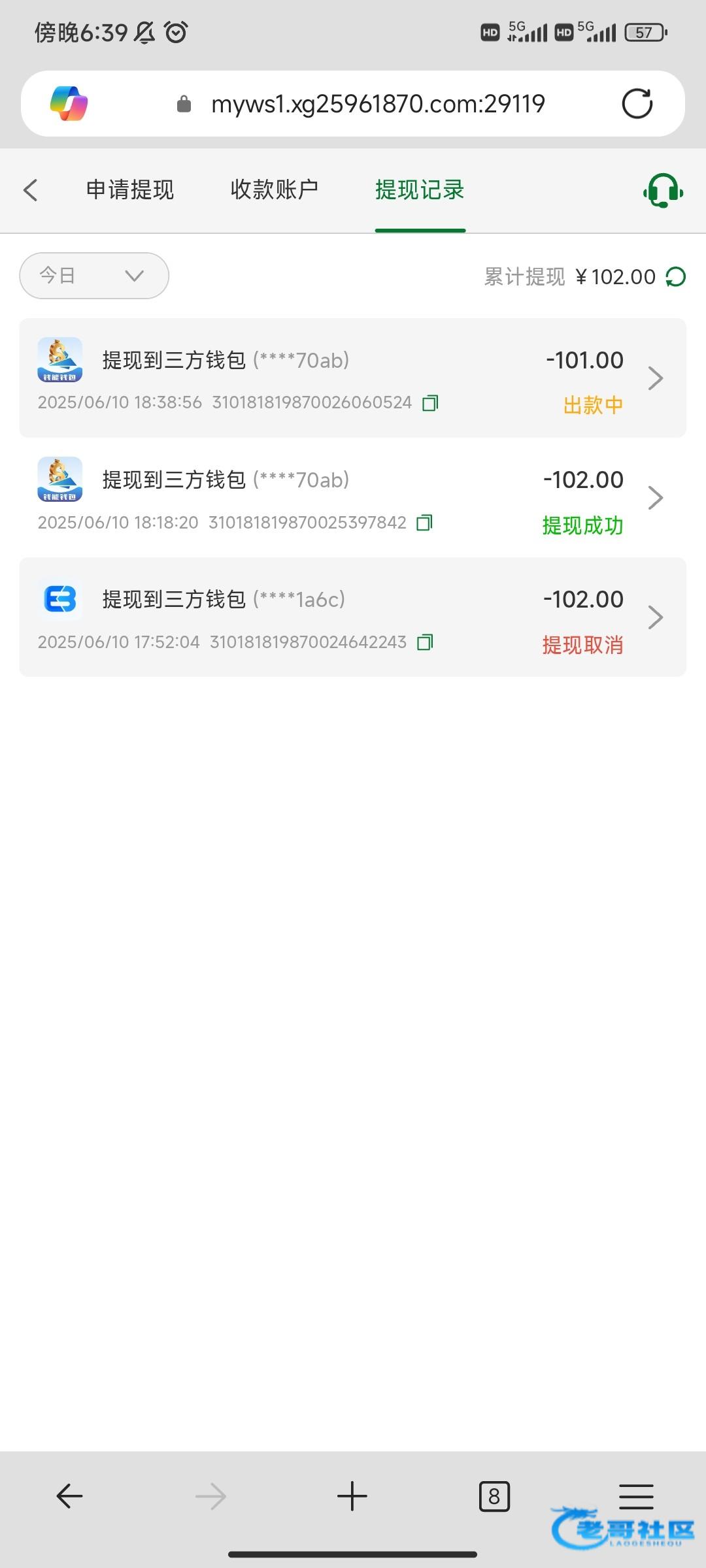Go back with the browser back arrow
The image size is (706, 1568).
click(69, 1496)
